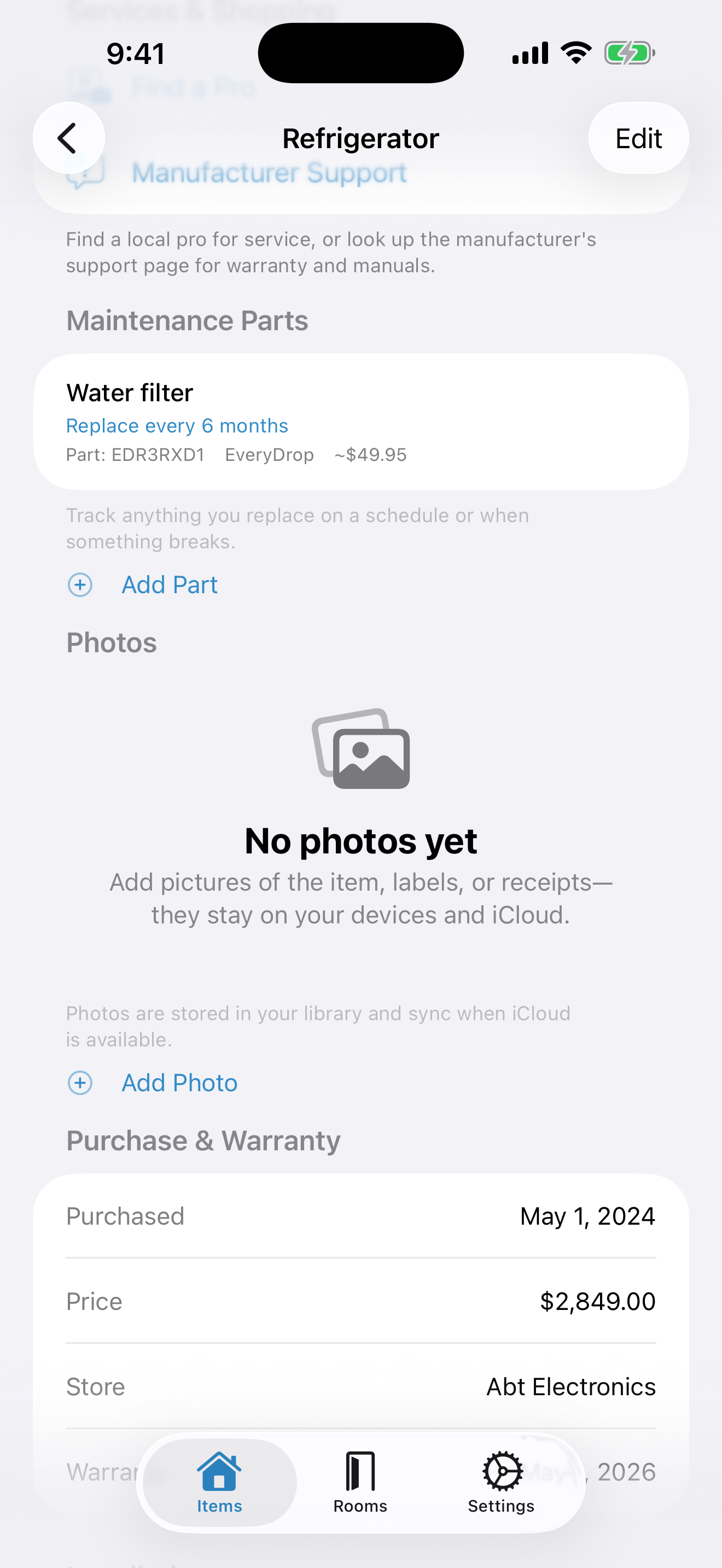Add a new maintenance part
Image resolution: width=722 pixels, height=1568 pixels.
pyautogui.click(x=168, y=585)
